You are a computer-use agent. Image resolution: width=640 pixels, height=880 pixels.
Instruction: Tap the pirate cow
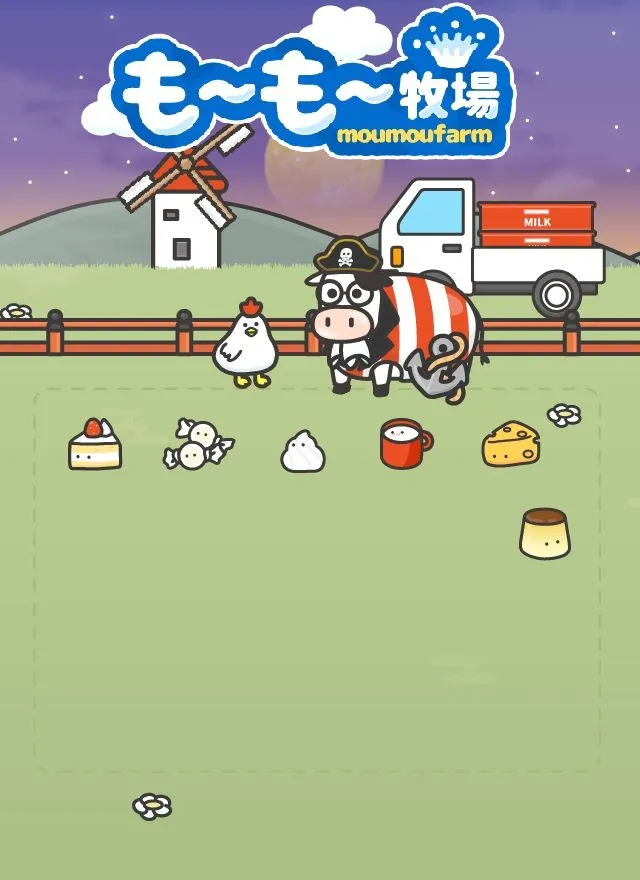395,320
